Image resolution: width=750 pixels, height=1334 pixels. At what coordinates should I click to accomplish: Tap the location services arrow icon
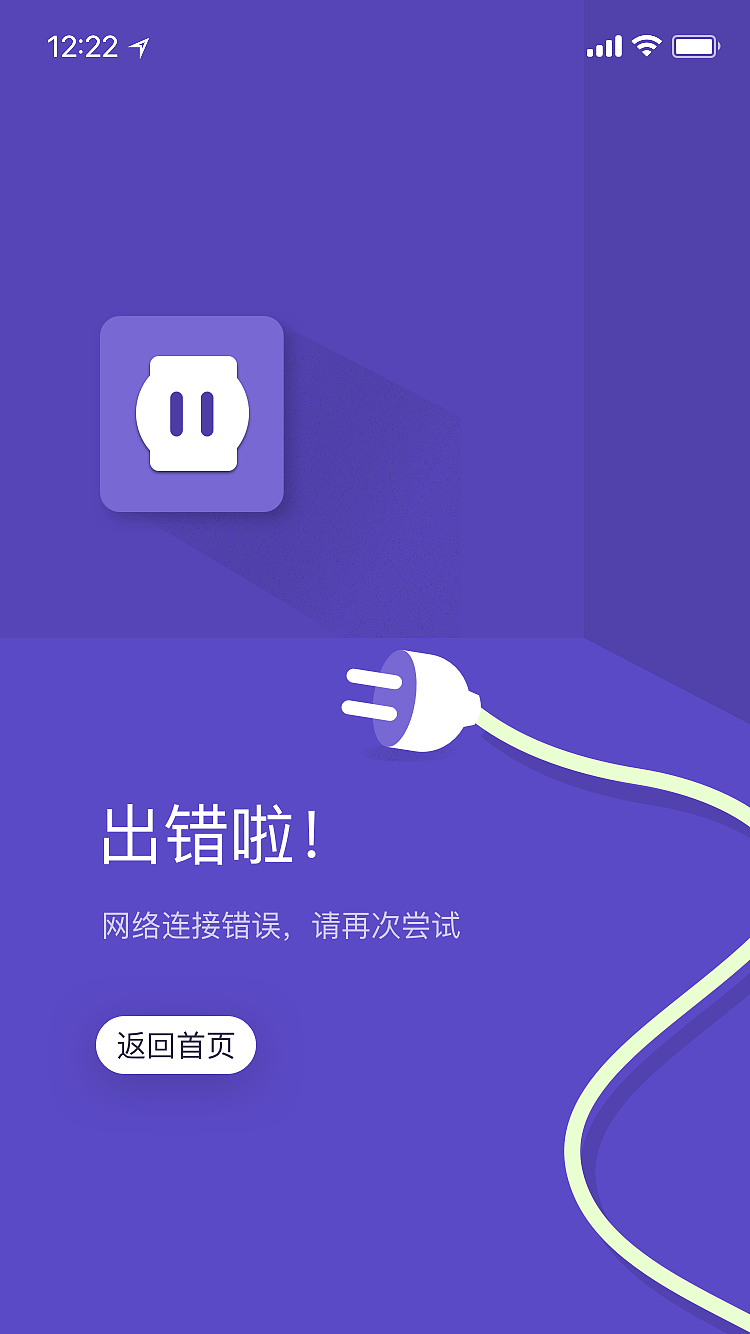140,45
